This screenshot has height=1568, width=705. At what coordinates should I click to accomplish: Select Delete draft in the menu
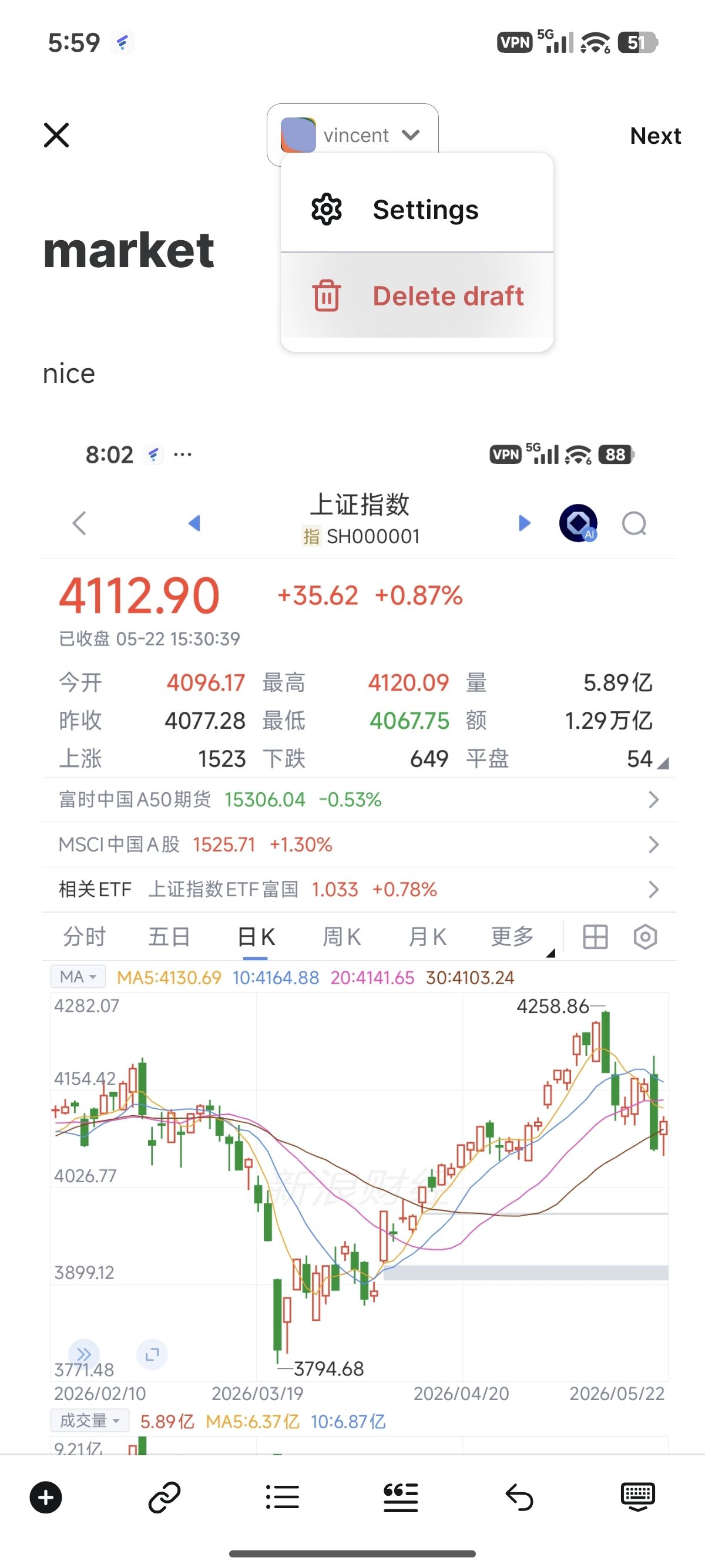click(417, 296)
